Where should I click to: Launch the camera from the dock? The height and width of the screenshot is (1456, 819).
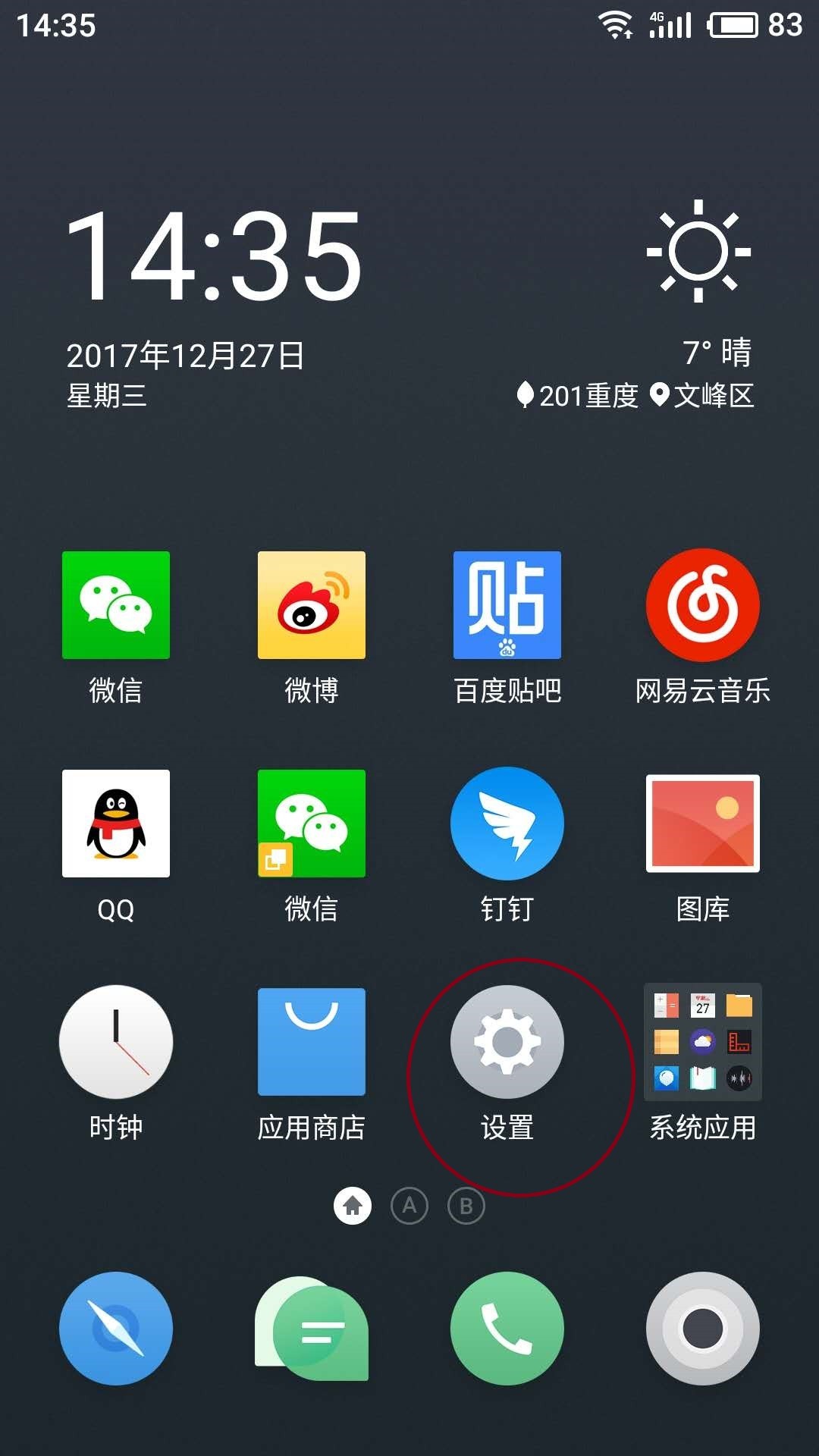(703, 1329)
